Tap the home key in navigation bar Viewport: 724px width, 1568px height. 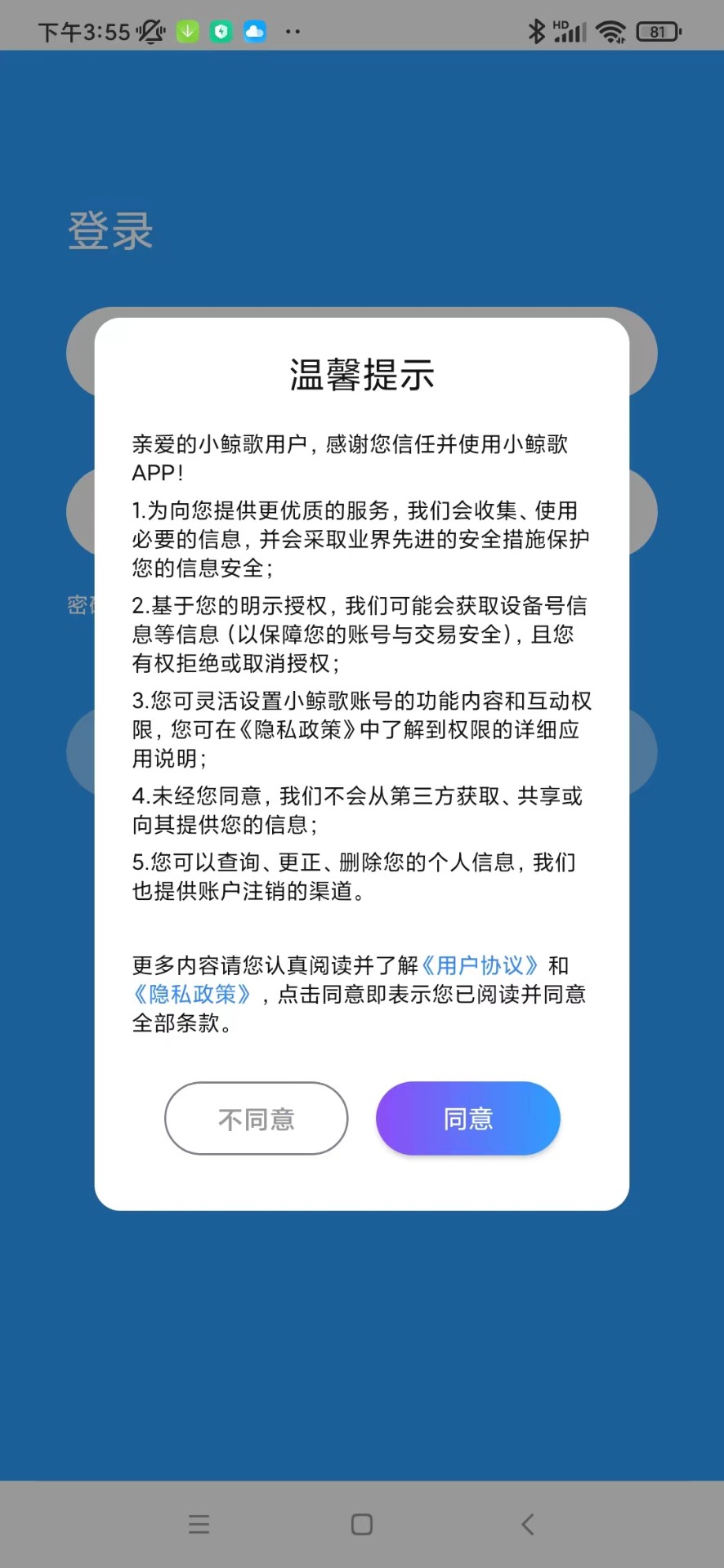click(360, 1522)
